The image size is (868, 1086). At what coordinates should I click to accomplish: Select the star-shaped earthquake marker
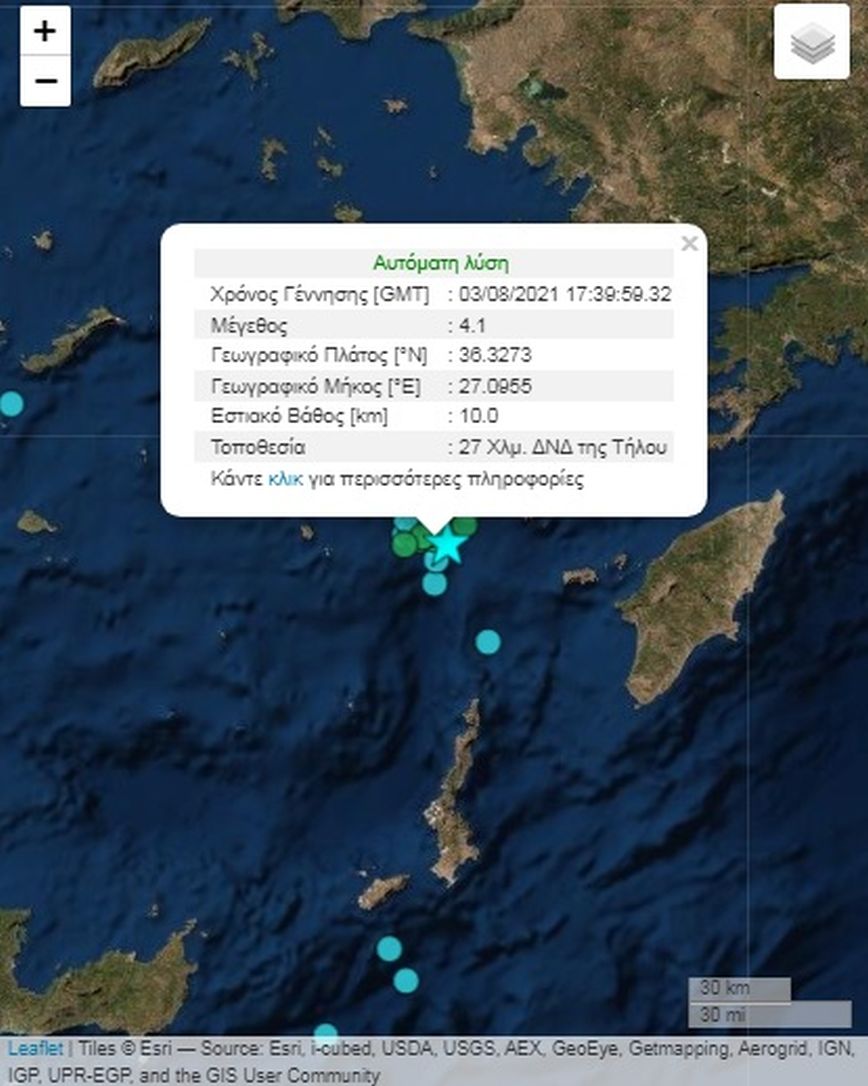(x=447, y=545)
